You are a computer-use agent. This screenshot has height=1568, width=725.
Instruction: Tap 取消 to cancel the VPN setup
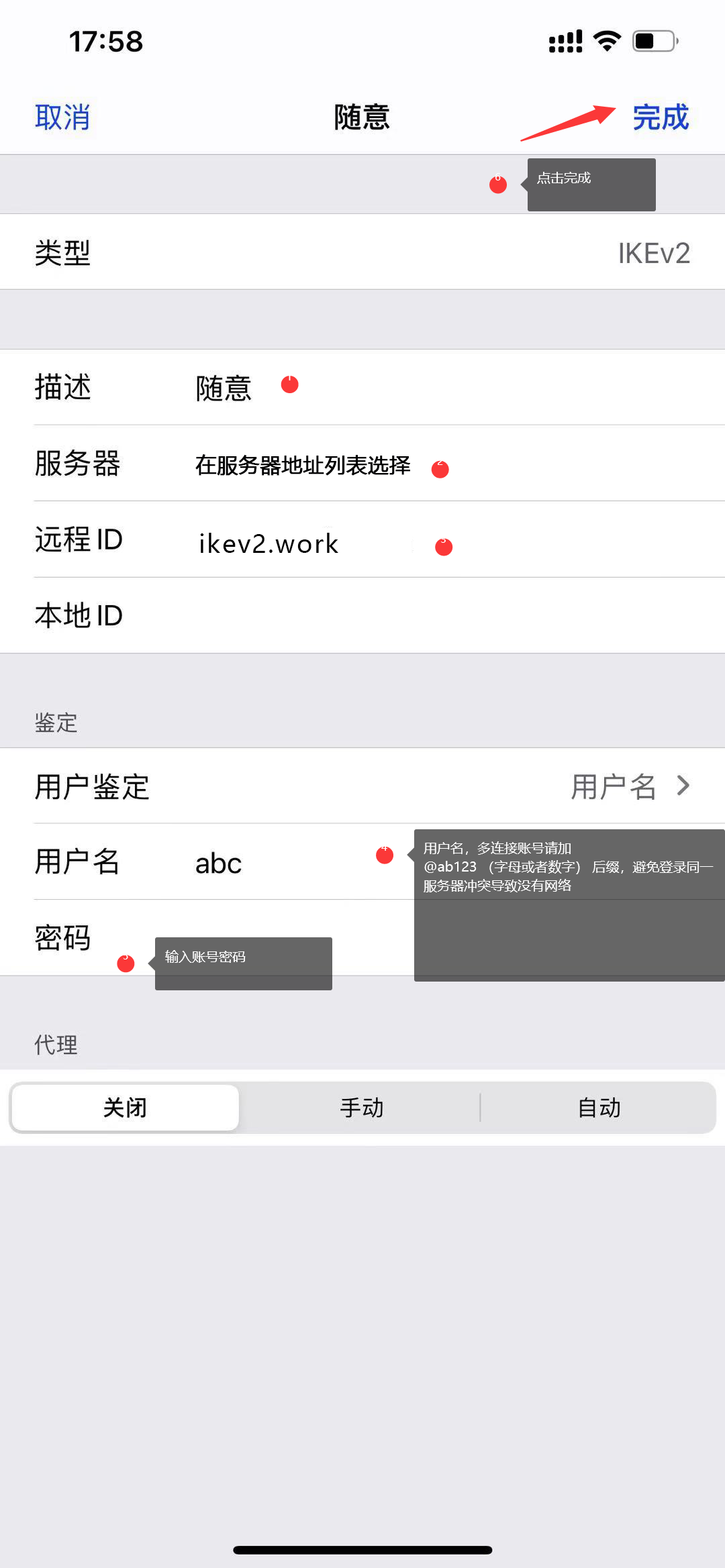tap(62, 117)
